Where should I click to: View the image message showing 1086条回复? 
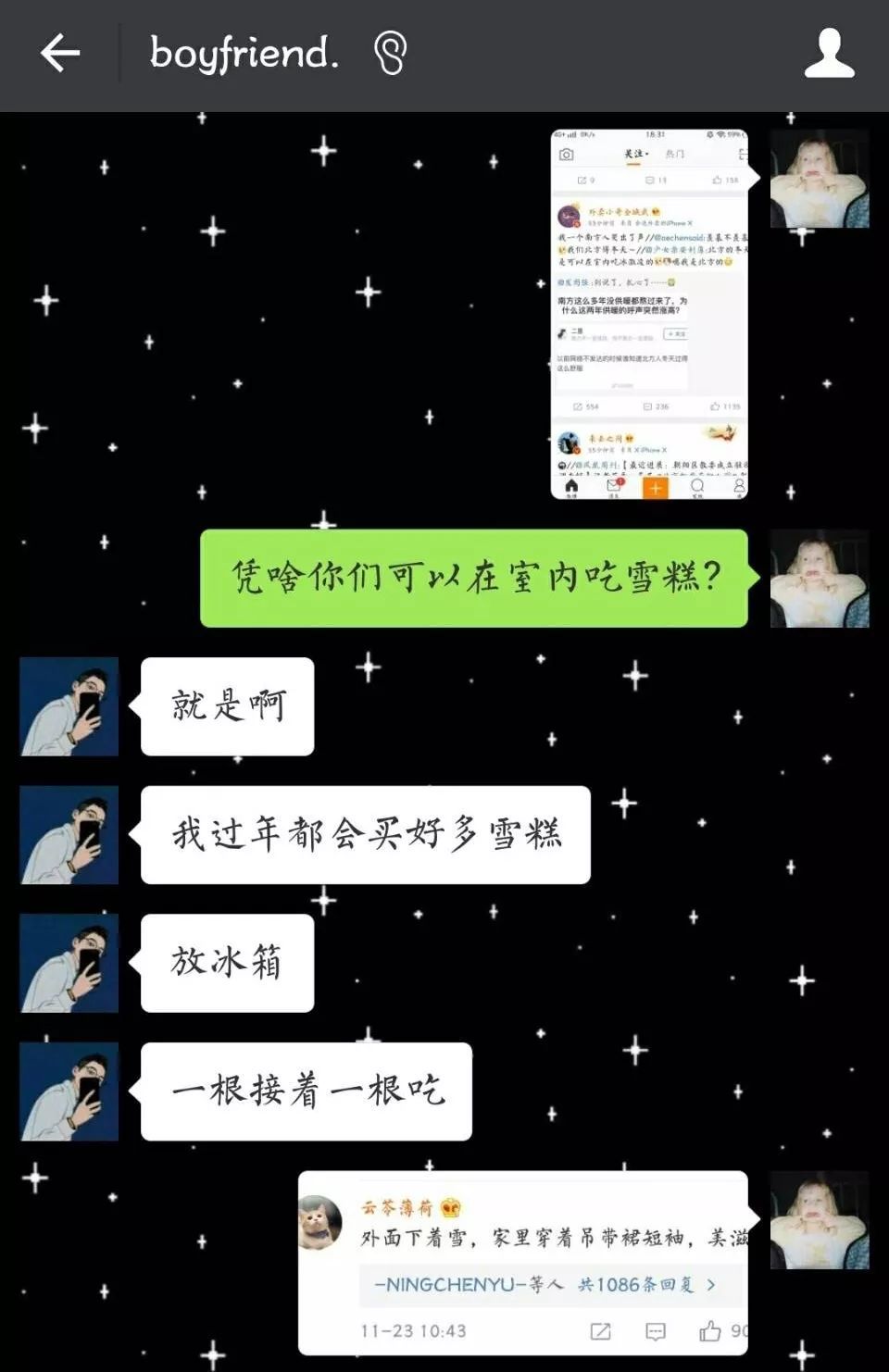coord(523,1262)
